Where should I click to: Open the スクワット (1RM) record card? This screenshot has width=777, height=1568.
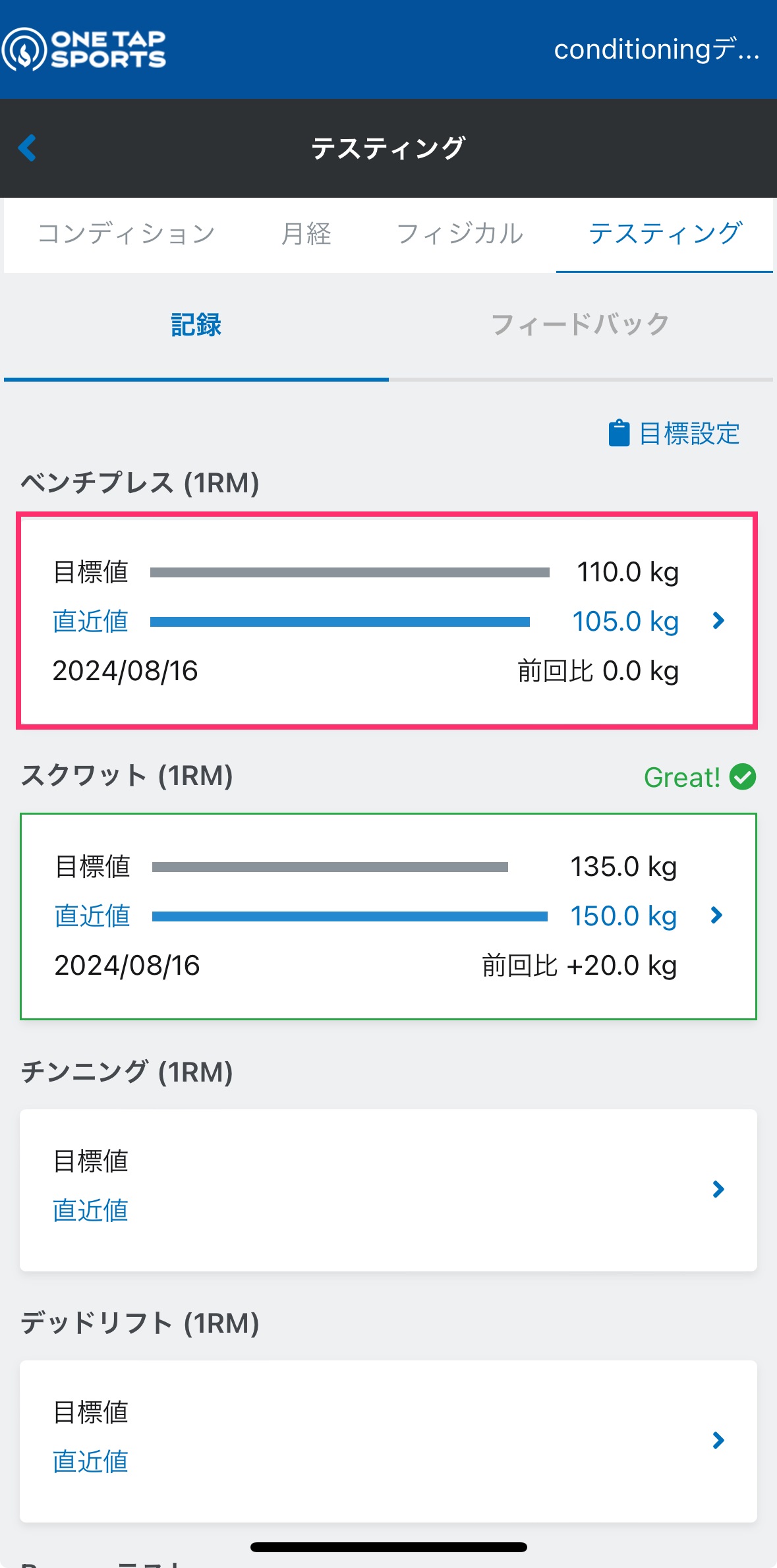[388, 916]
